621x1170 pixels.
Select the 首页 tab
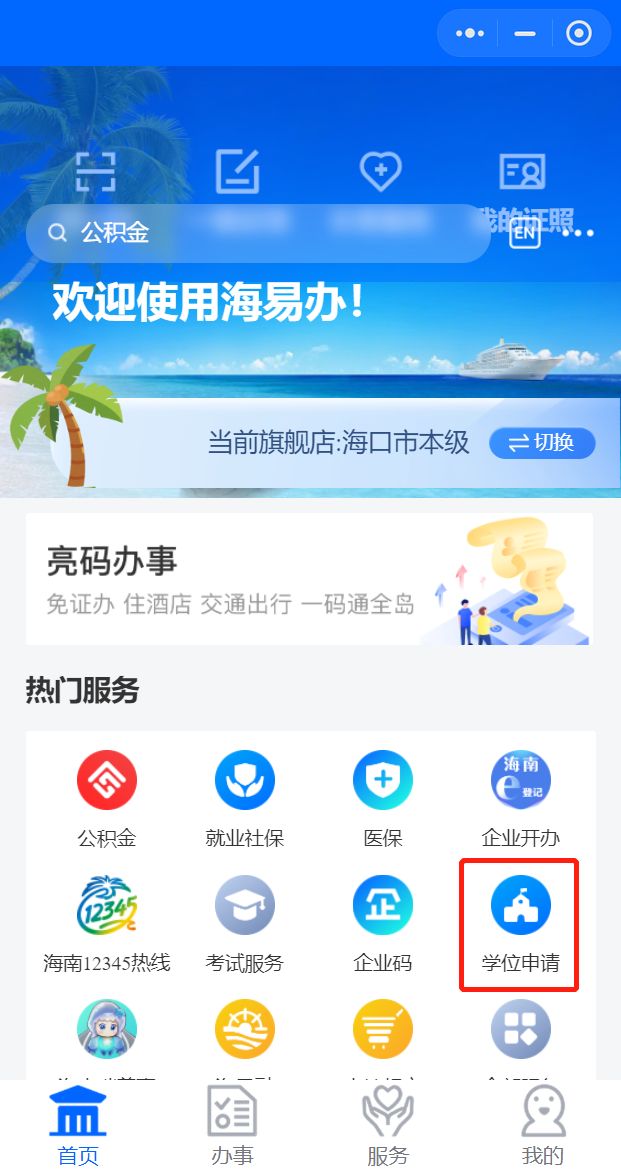[x=78, y=1125]
